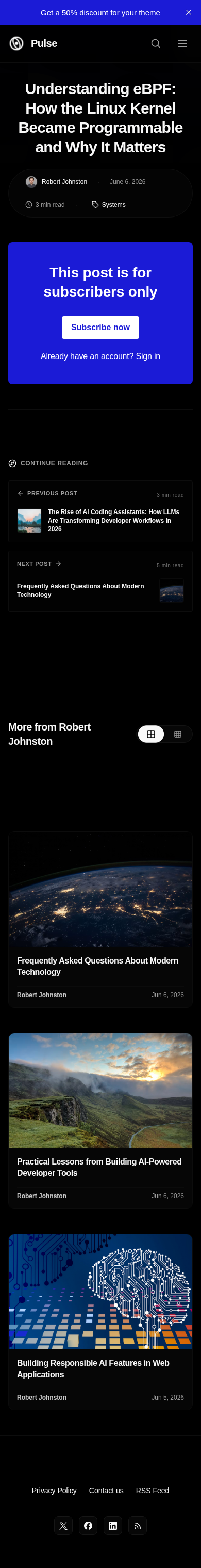Open the hamburger menu
The width and height of the screenshot is (201, 1568).
tap(182, 43)
